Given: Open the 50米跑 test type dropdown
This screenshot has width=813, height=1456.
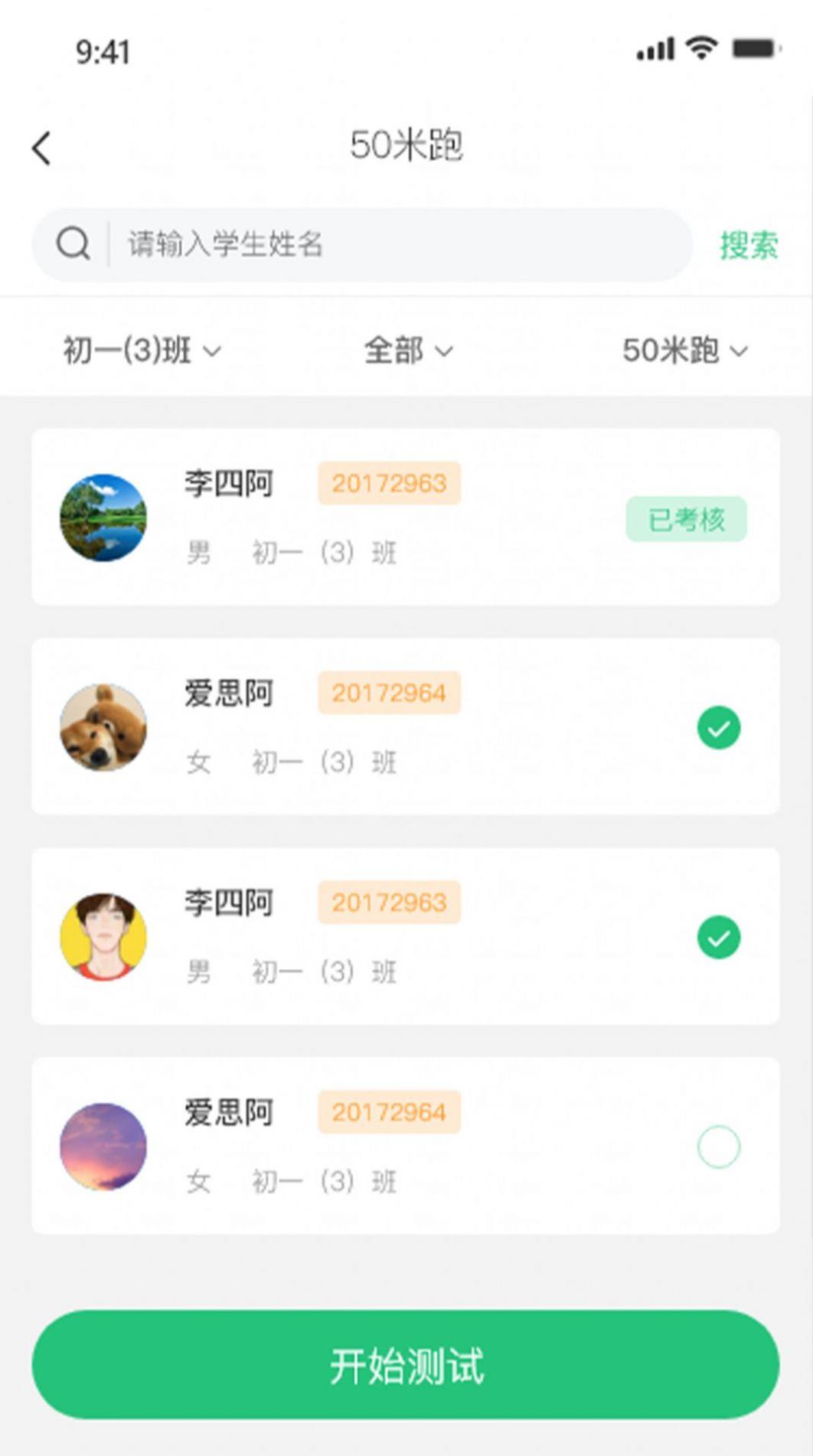Looking at the screenshot, I should pyautogui.click(x=683, y=351).
